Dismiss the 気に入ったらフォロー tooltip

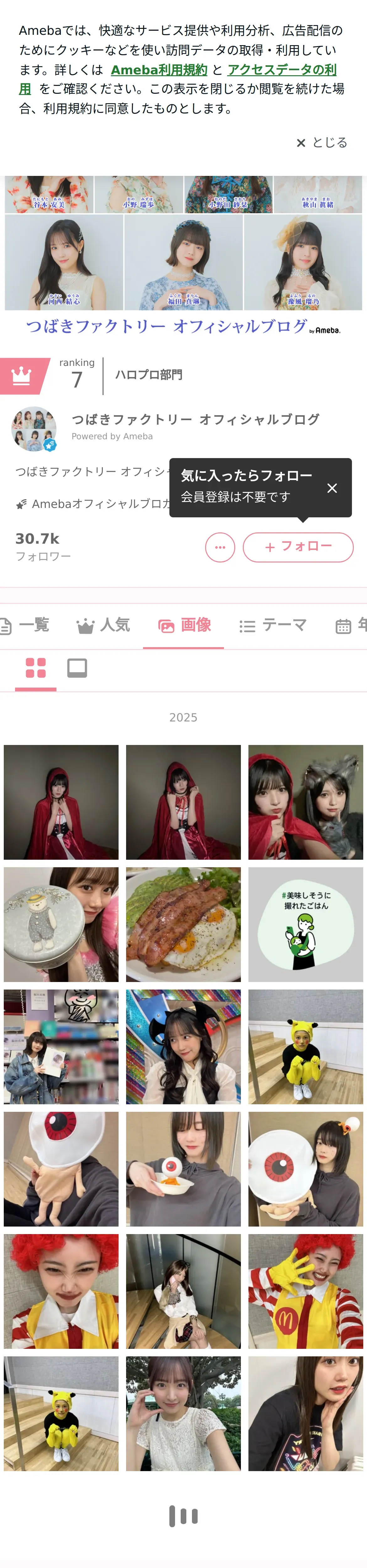tap(332, 488)
